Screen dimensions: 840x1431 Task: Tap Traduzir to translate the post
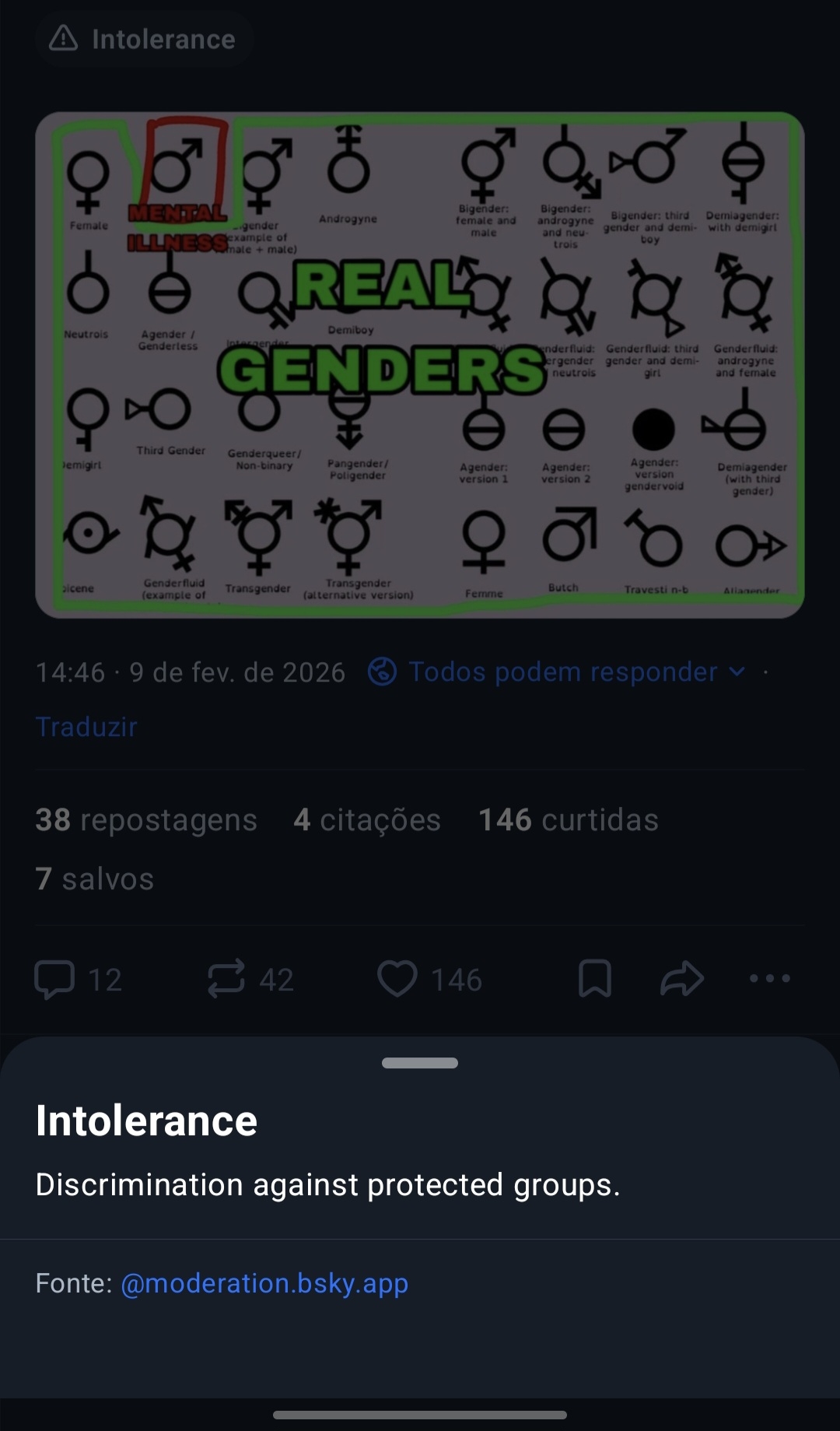[x=86, y=727]
